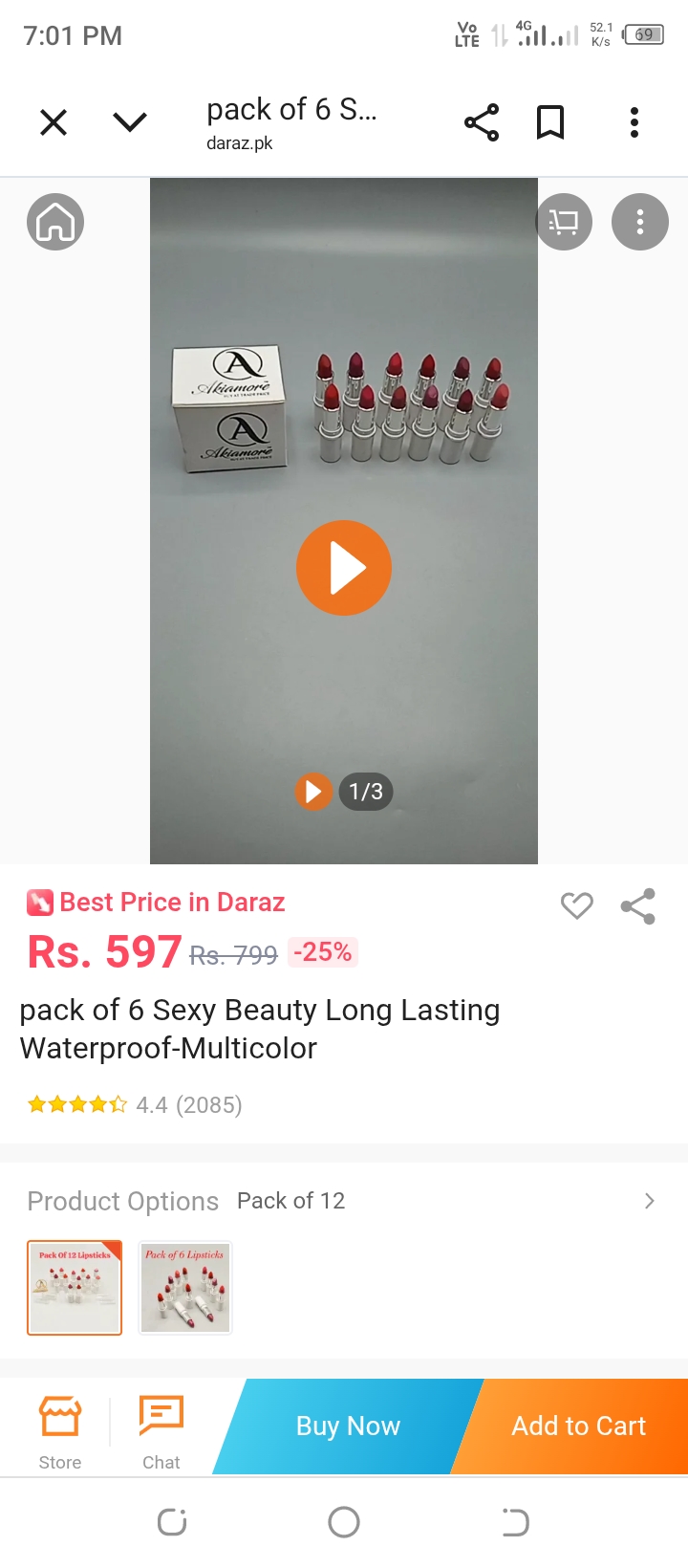Share product via icon beside heart
Image resolution: width=688 pixels, height=1568 pixels.
tap(638, 905)
